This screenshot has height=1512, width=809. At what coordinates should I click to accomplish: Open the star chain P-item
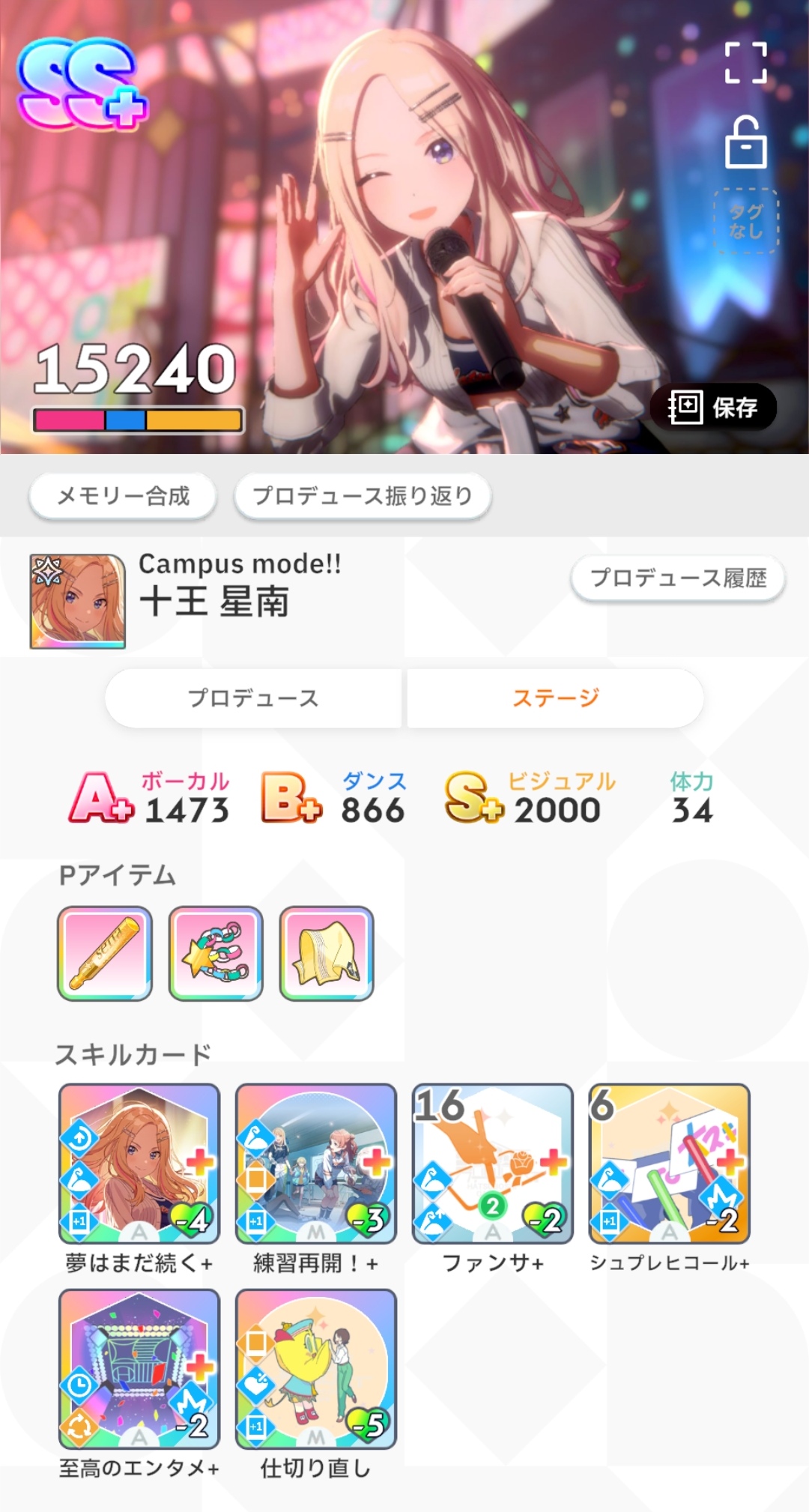[216, 953]
